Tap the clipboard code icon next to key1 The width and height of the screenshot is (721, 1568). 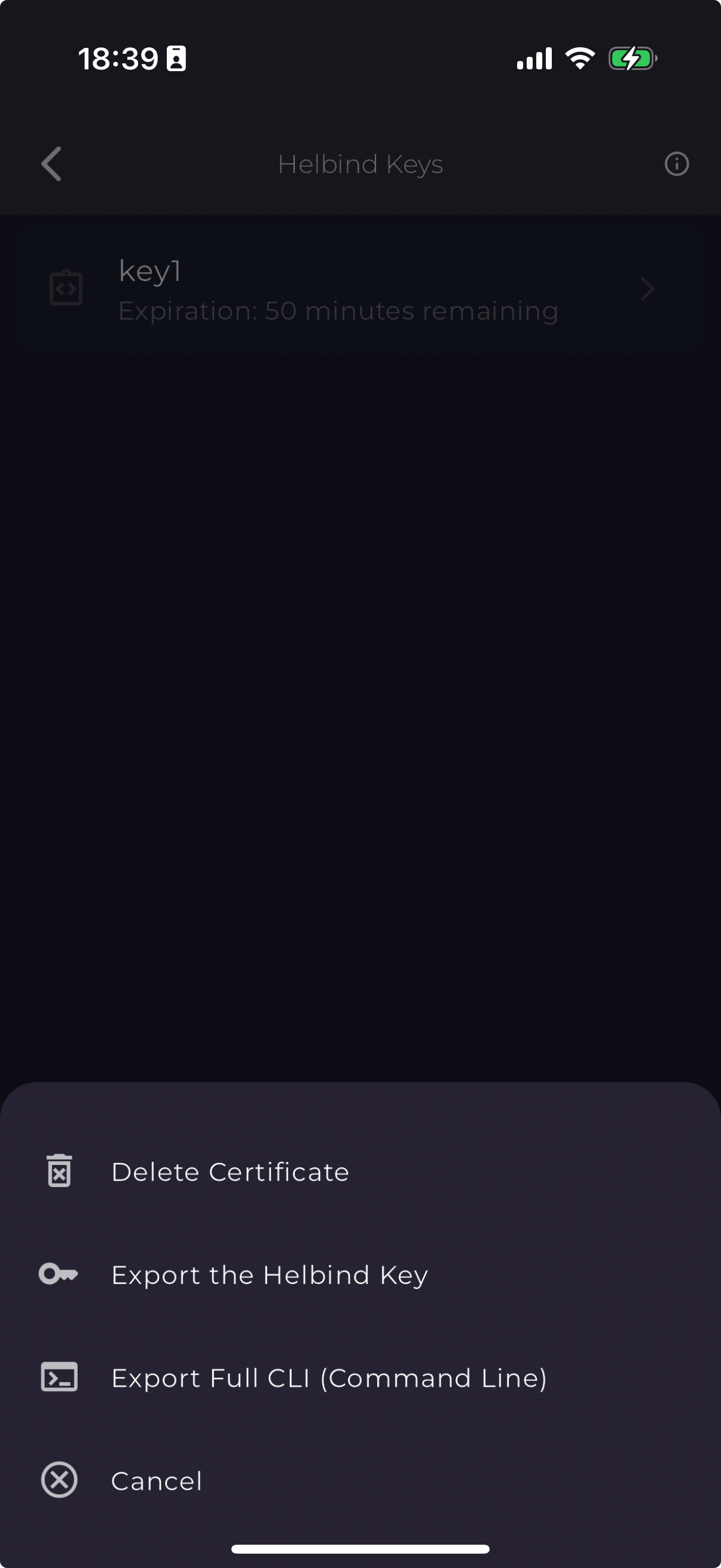click(66, 287)
